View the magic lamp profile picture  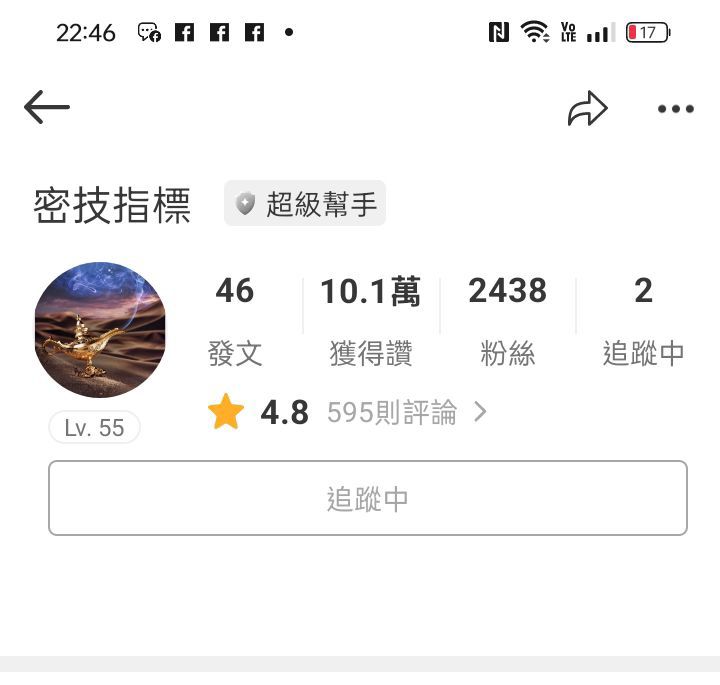click(x=100, y=329)
